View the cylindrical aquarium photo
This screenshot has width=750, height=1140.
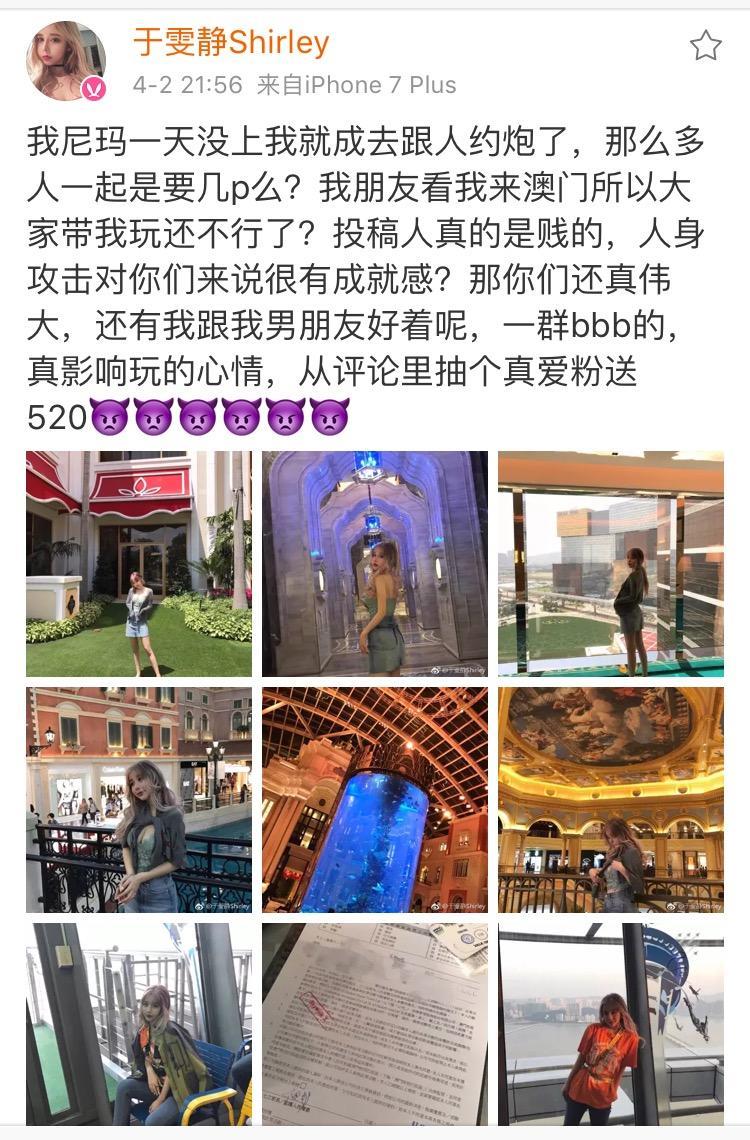click(x=375, y=800)
